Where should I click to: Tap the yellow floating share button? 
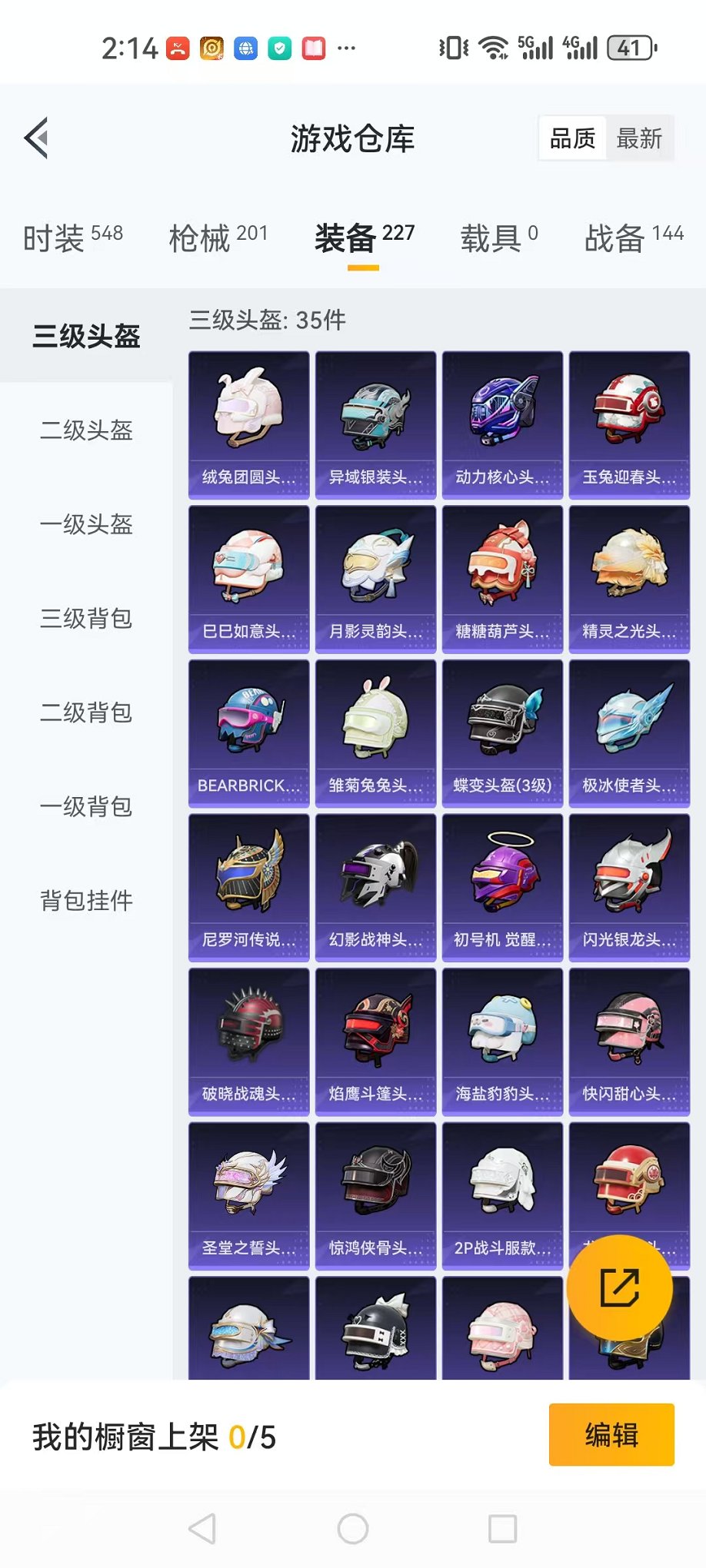[619, 1288]
